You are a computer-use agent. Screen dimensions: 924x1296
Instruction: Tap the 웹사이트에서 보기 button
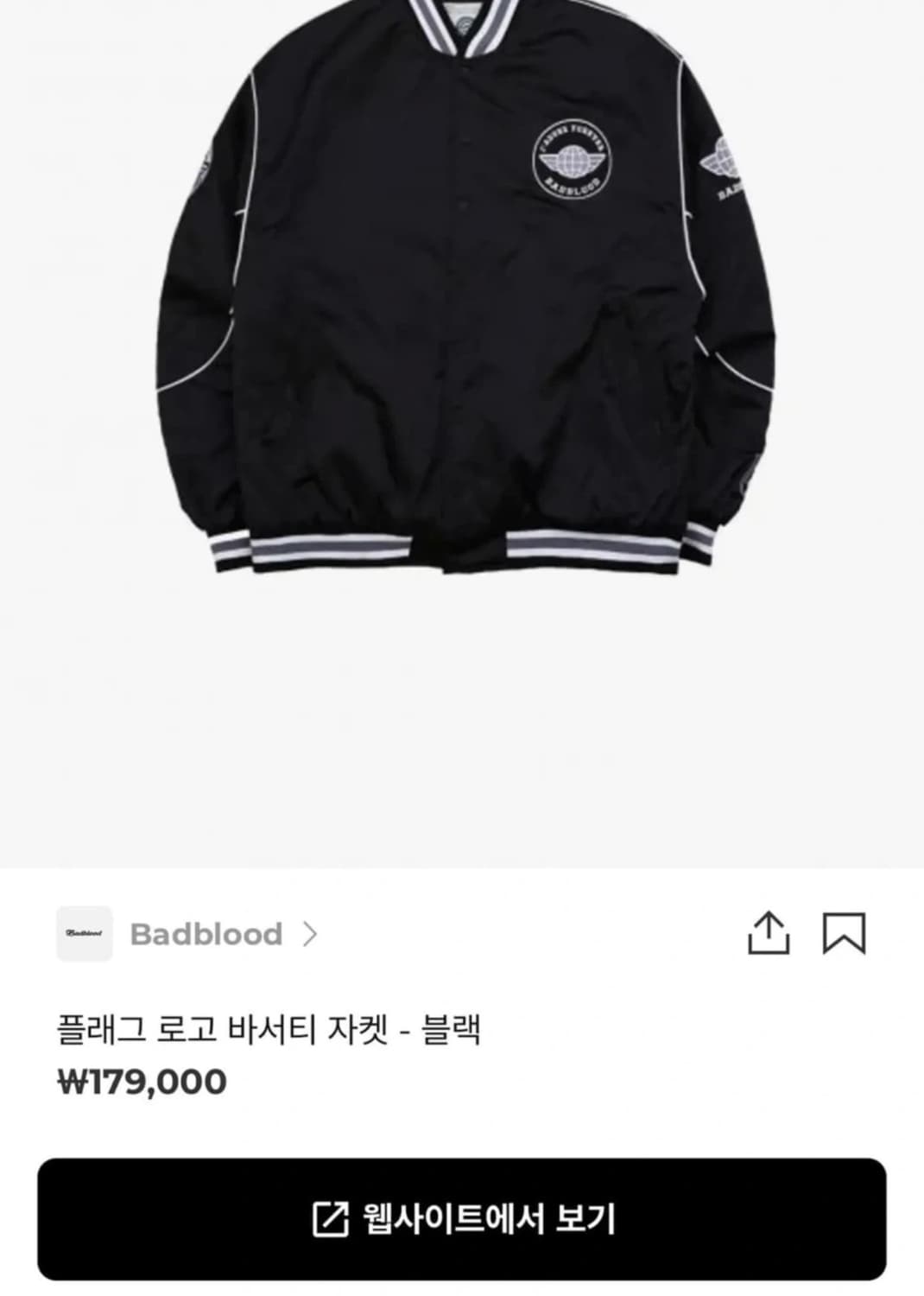click(x=462, y=1219)
